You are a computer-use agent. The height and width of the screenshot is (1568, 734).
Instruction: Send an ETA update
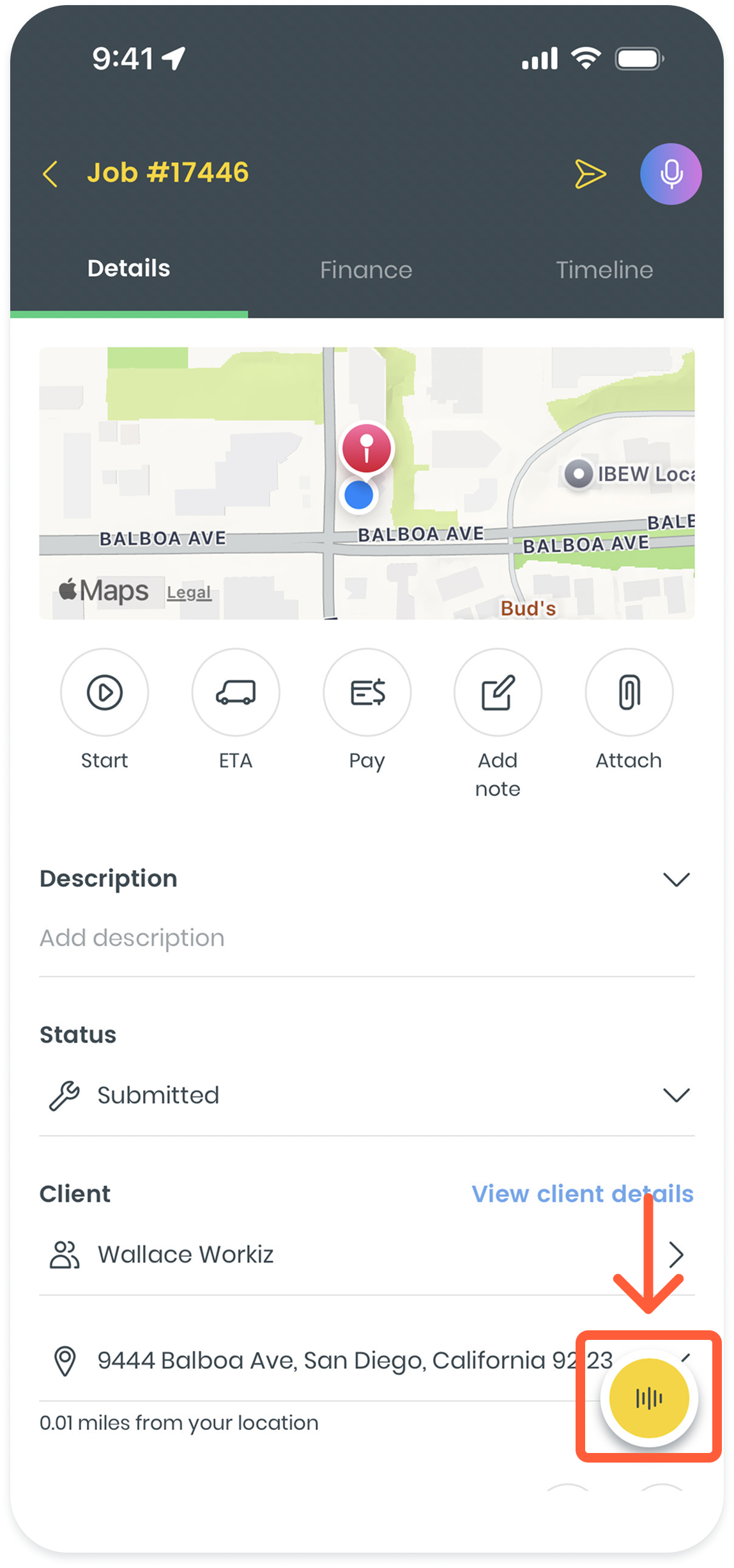click(236, 693)
